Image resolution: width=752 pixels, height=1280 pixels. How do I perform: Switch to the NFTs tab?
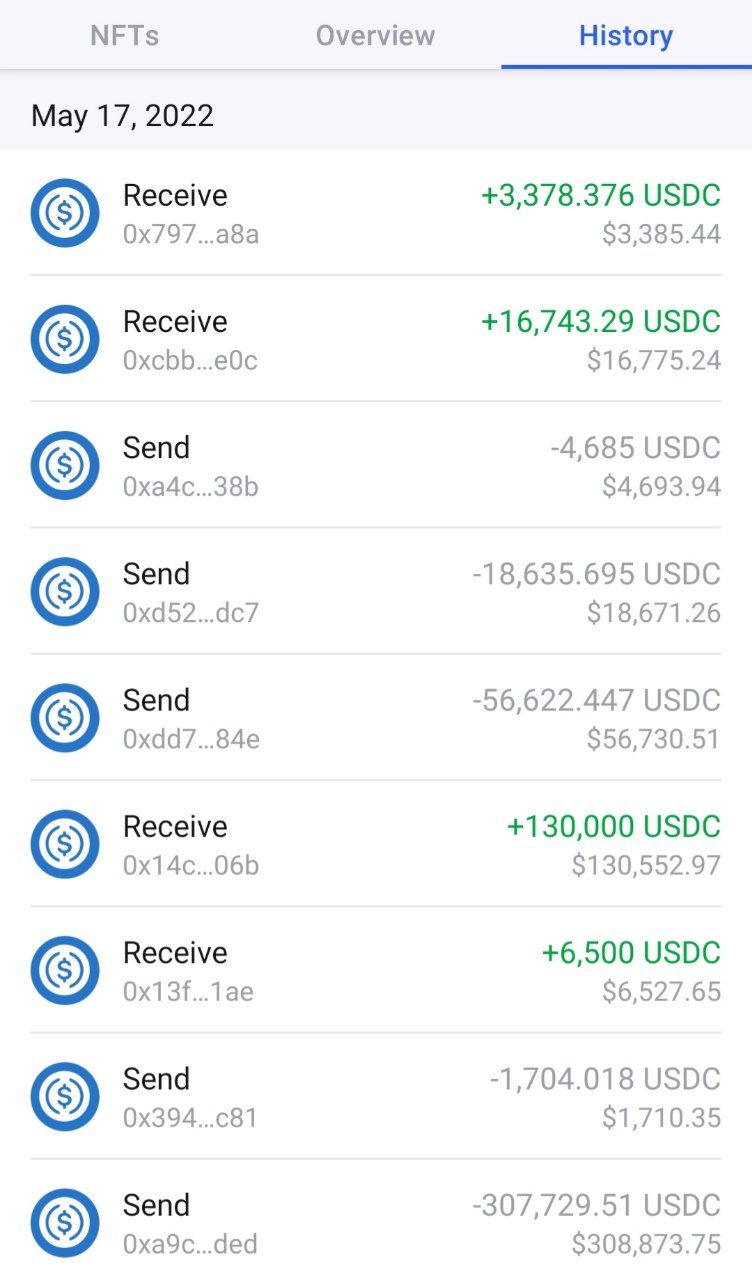tap(125, 36)
